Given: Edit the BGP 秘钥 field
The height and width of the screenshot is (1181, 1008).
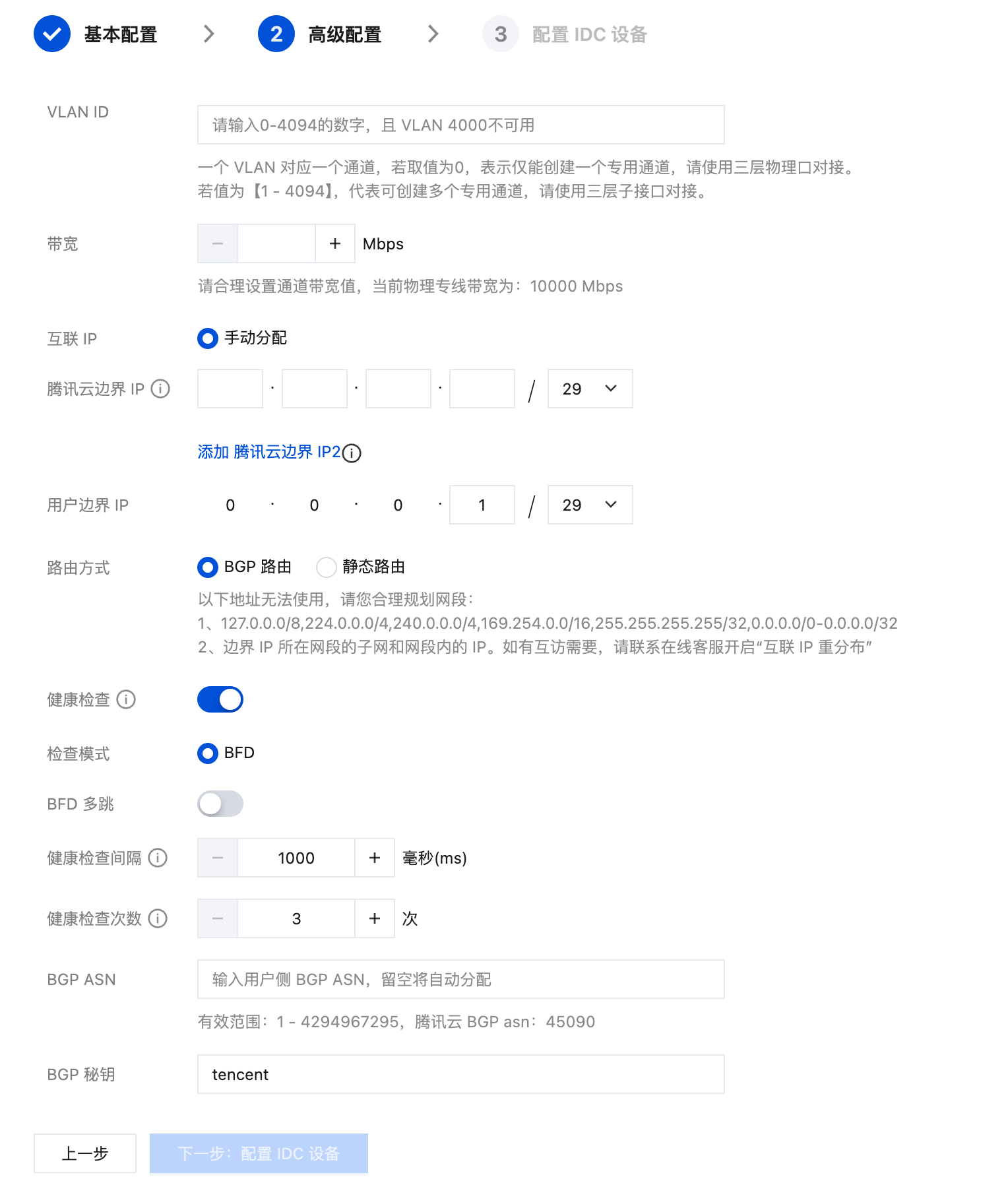Looking at the screenshot, I should point(460,1074).
